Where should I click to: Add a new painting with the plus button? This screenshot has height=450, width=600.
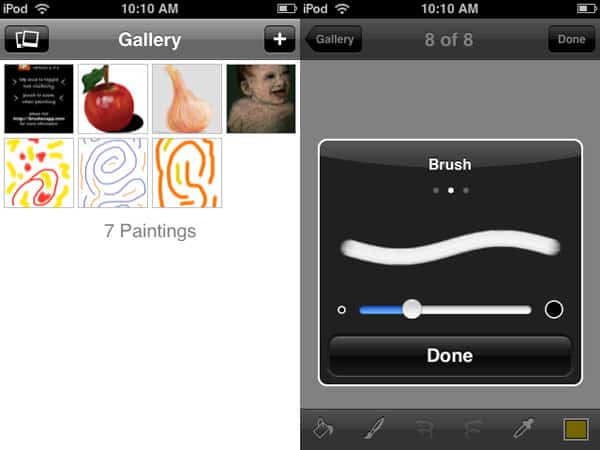tap(279, 40)
